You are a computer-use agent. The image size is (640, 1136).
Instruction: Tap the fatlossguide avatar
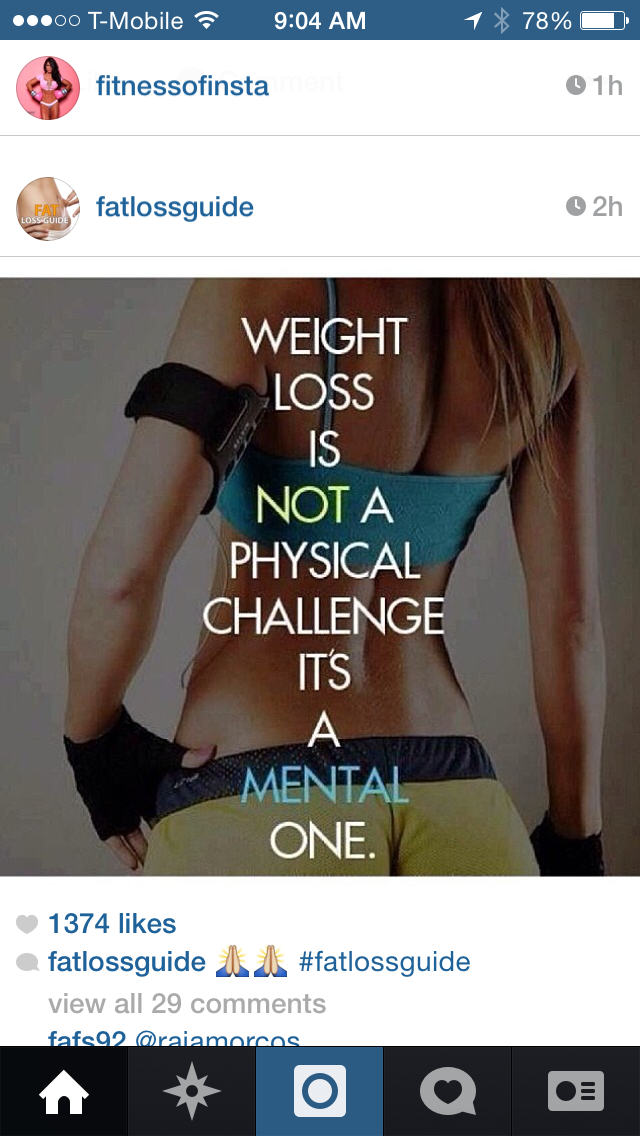47,208
